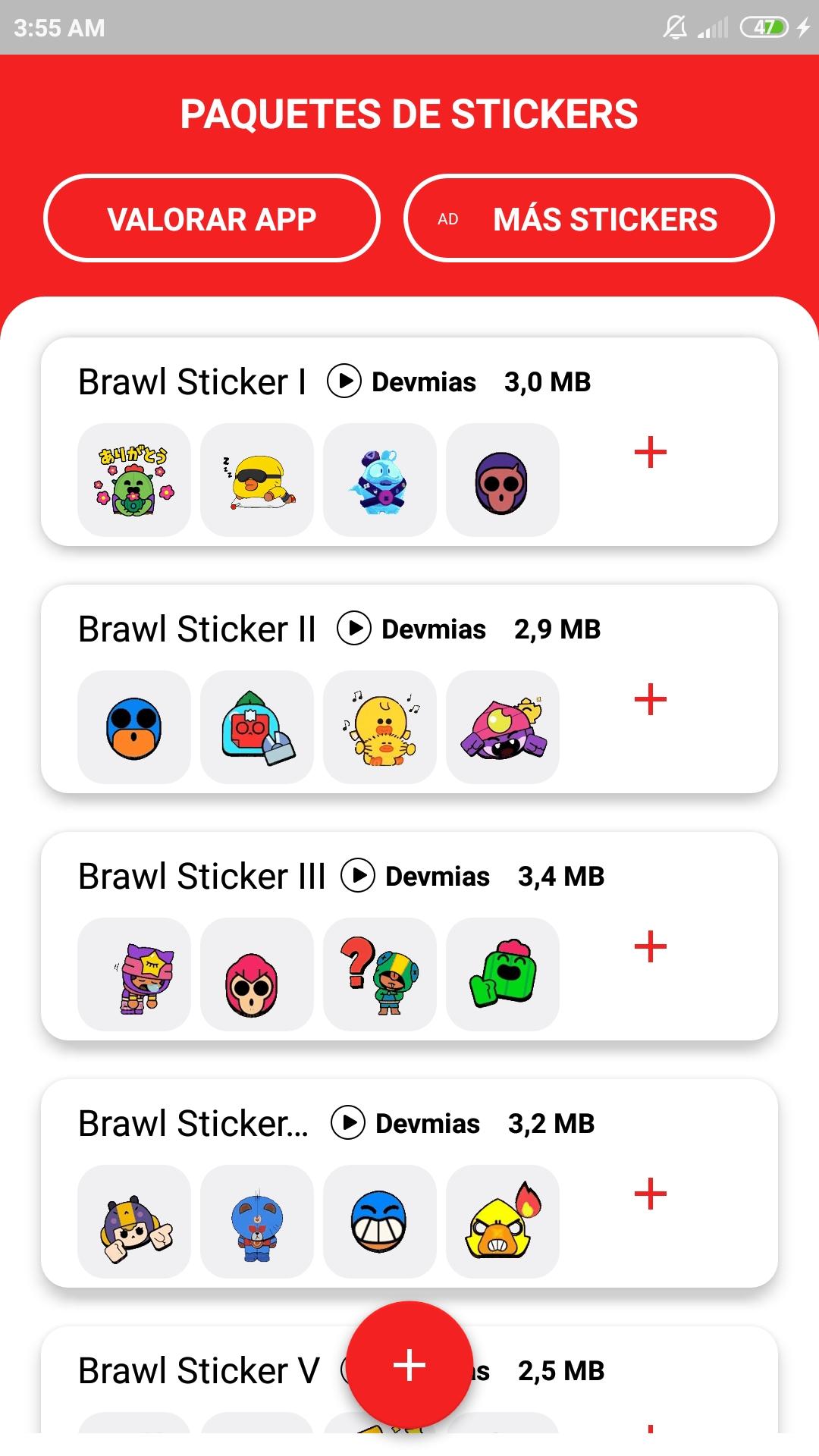The image size is (819, 1456).
Task: Add Brawl Sticker I pack with plus
Action: click(650, 453)
